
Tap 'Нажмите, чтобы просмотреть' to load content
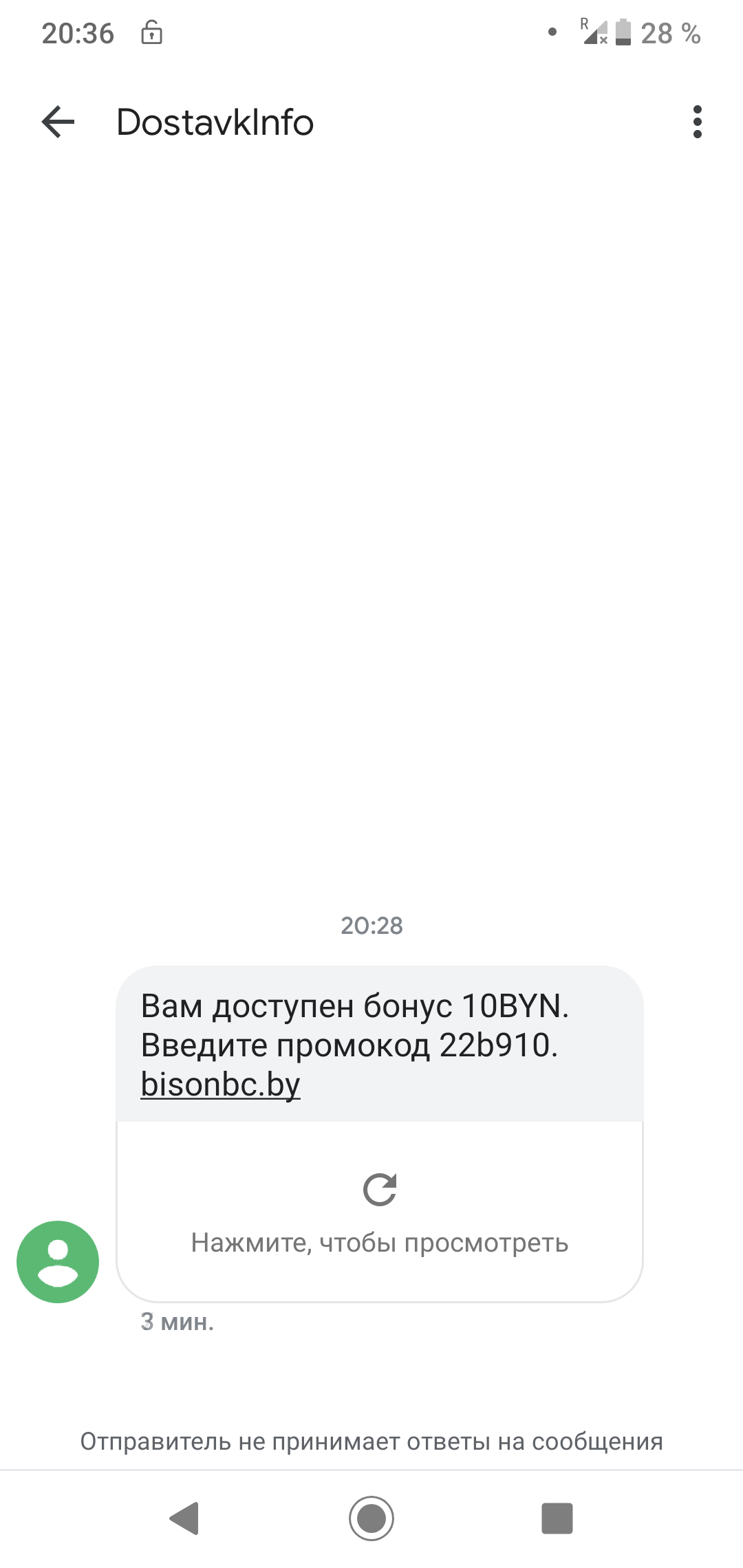tap(379, 1242)
